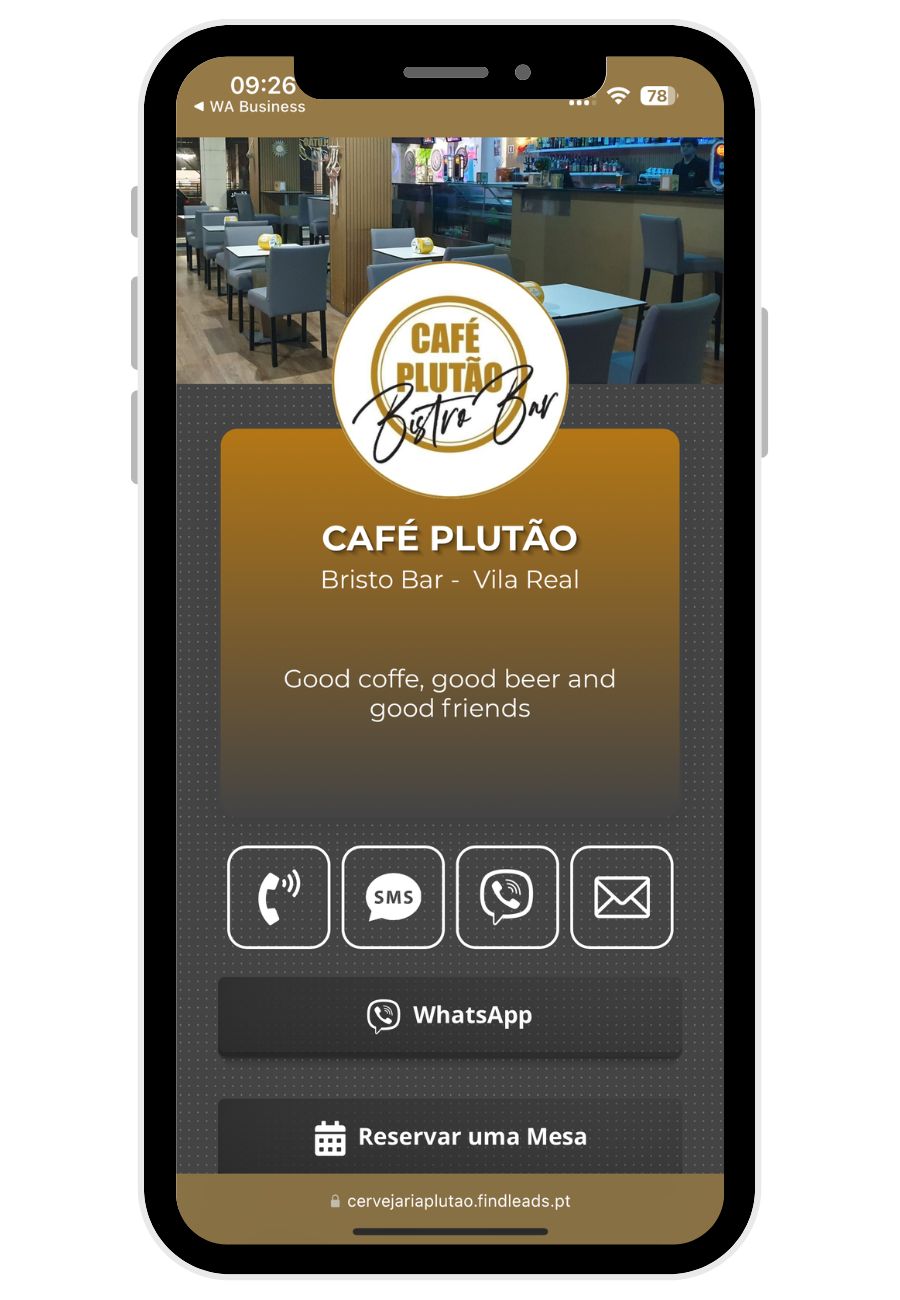The height and width of the screenshot is (1300, 900).
Task: Send an email via envelope icon
Action: (621, 897)
